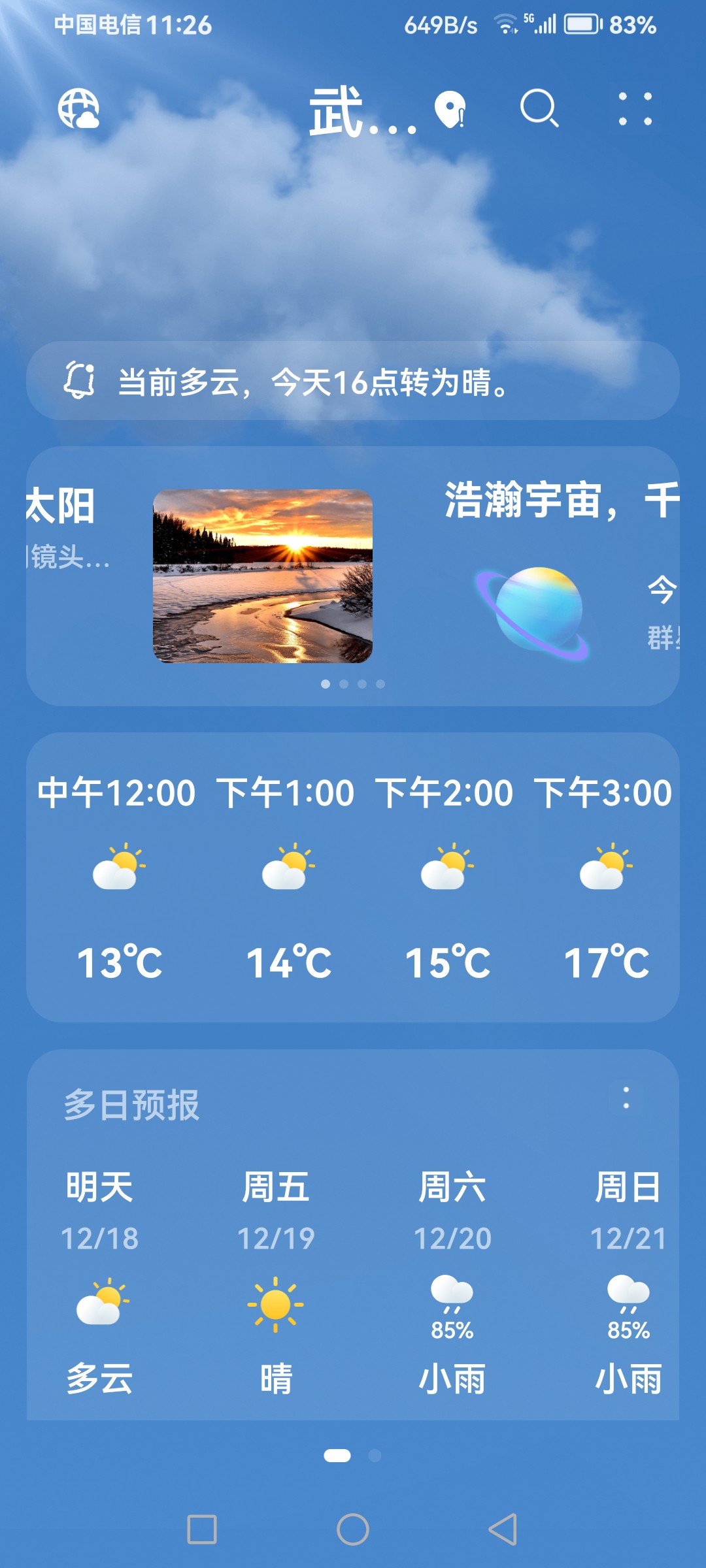Image resolution: width=706 pixels, height=1568 pixels.
Task: Tap the location pin beside city name
Action: (450, 109)
